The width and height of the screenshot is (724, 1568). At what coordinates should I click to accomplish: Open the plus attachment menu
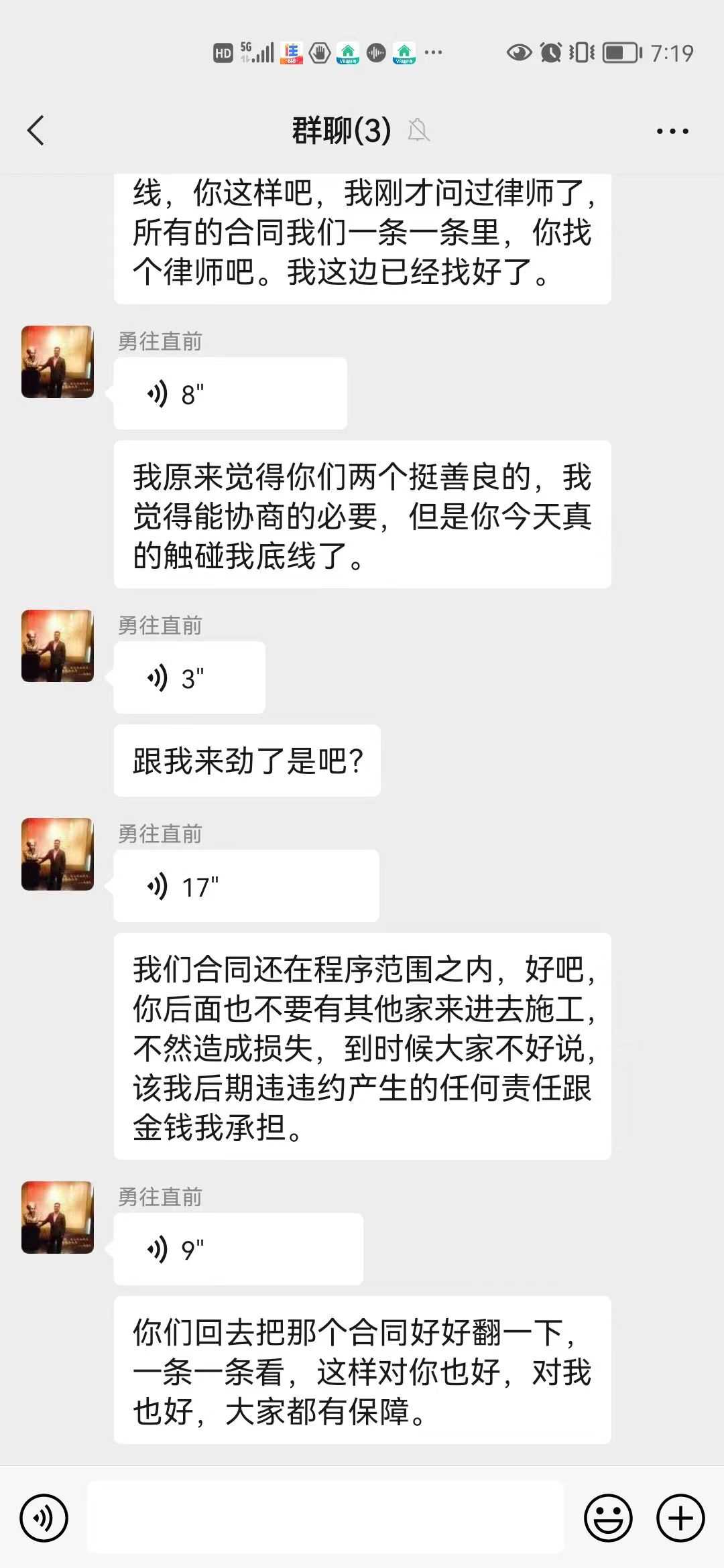tap(680, 1518)
